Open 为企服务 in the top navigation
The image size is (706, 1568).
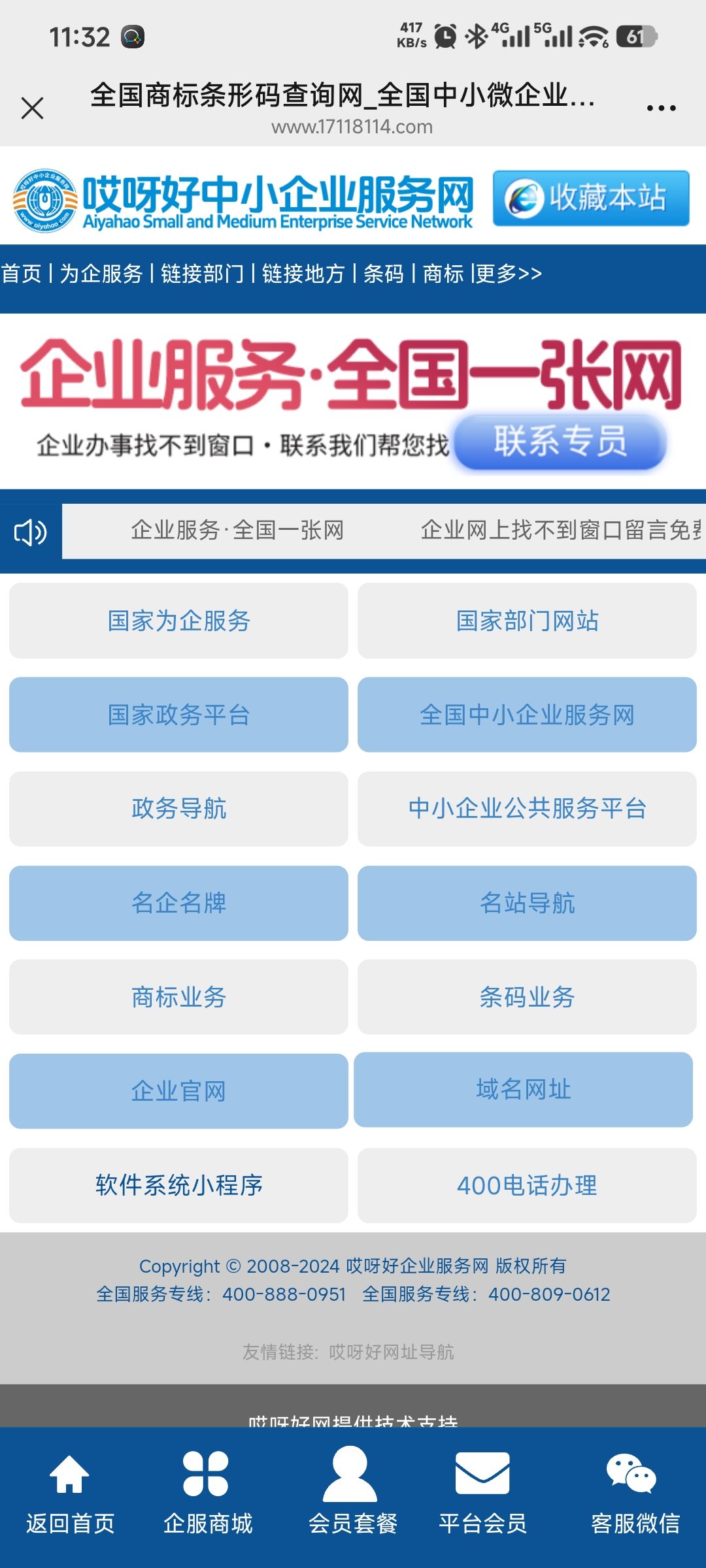point(101,274)
